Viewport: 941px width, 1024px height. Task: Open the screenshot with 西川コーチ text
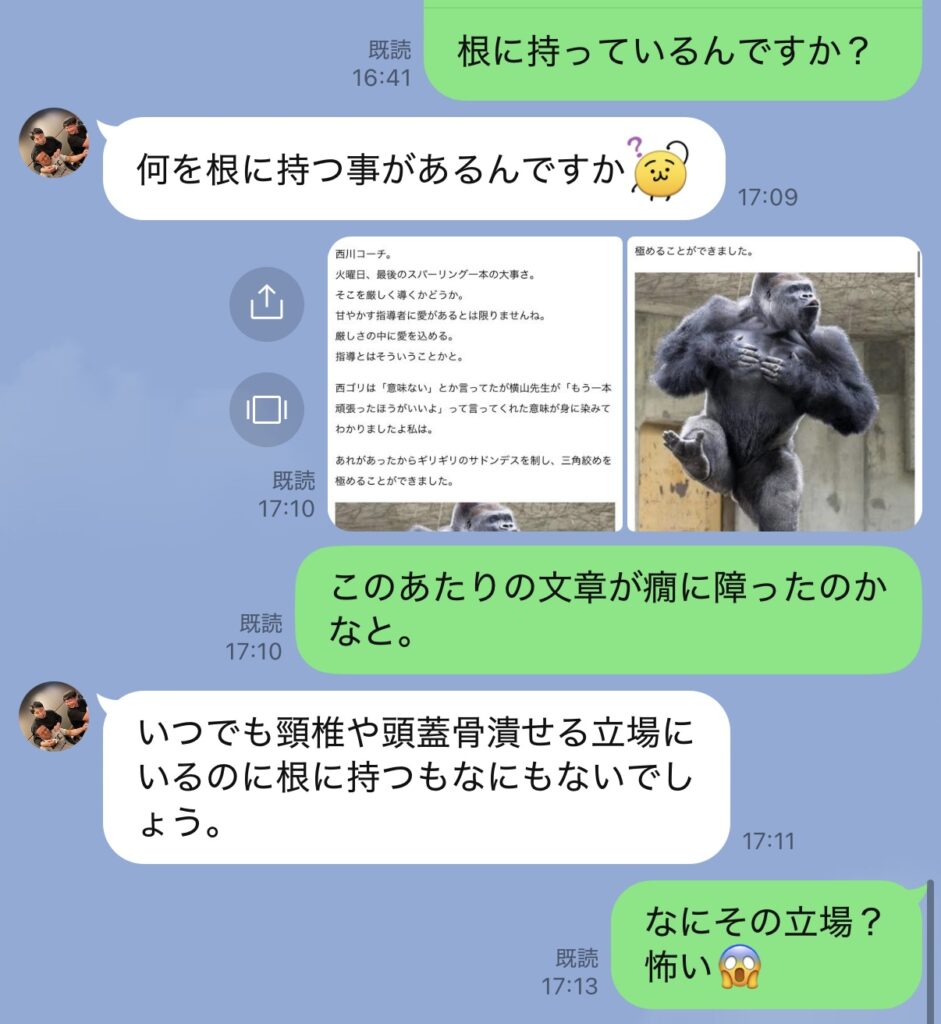point(474,384)
